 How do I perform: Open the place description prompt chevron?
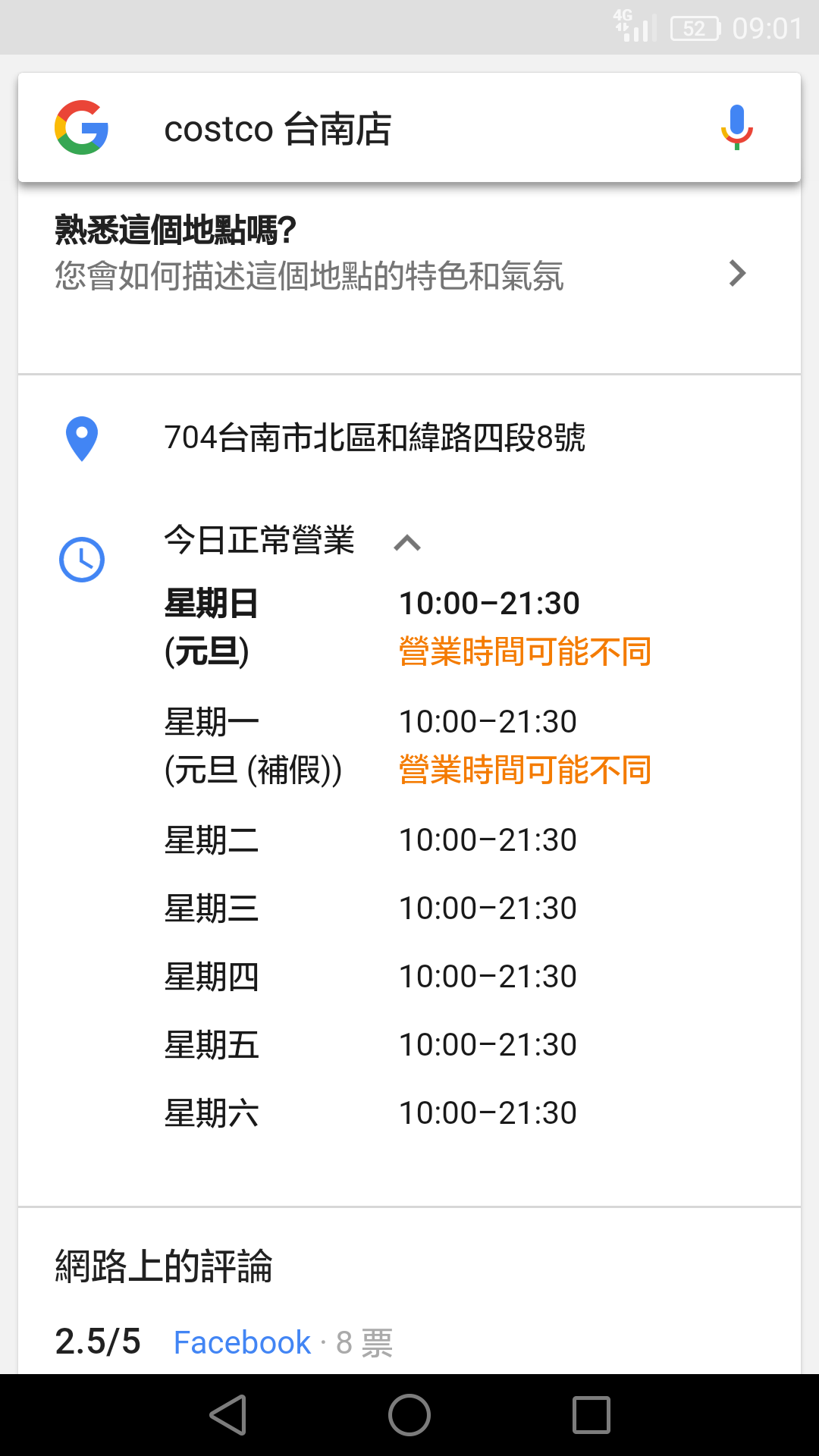pos(736,273)
